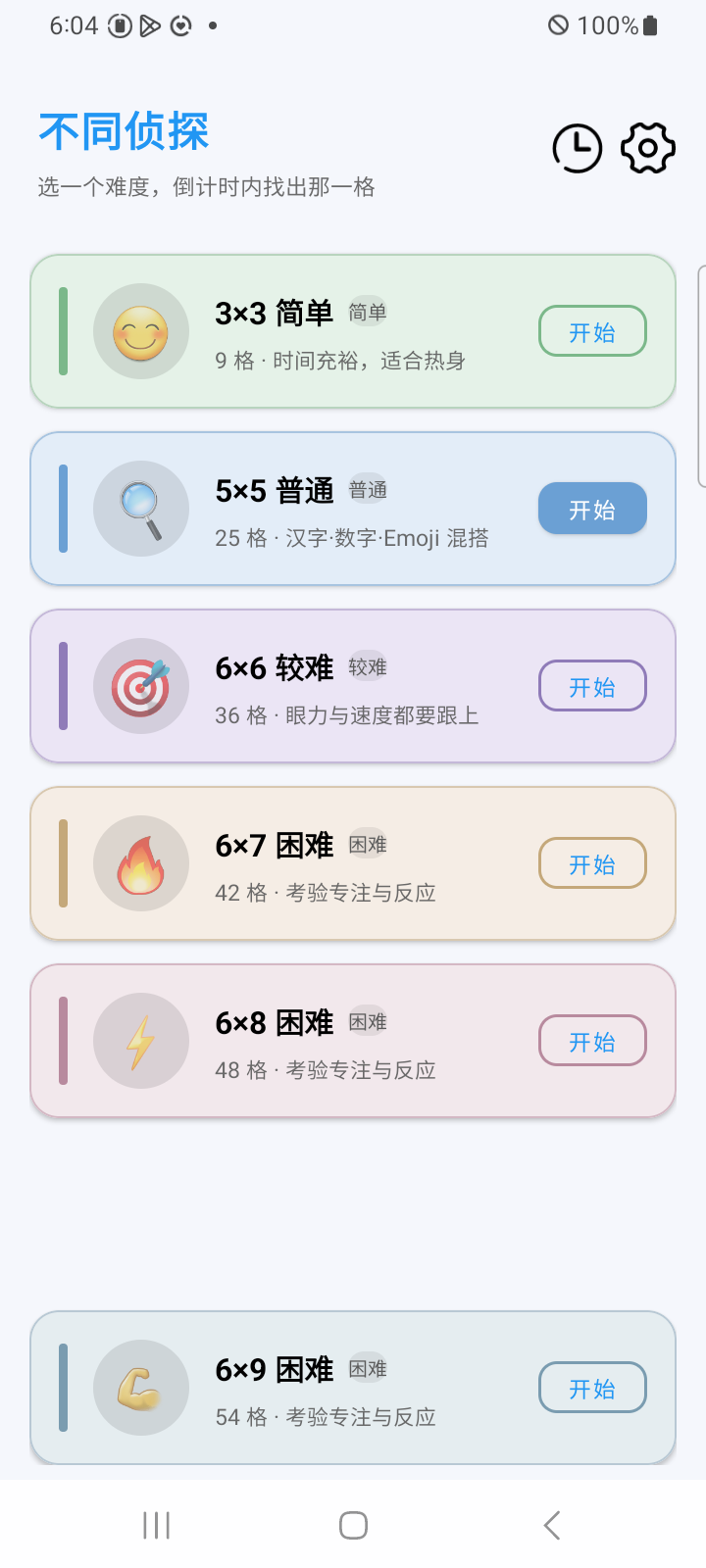Start the 6×6 较难 level
The image size is (706, 1568).
point(592,686)
